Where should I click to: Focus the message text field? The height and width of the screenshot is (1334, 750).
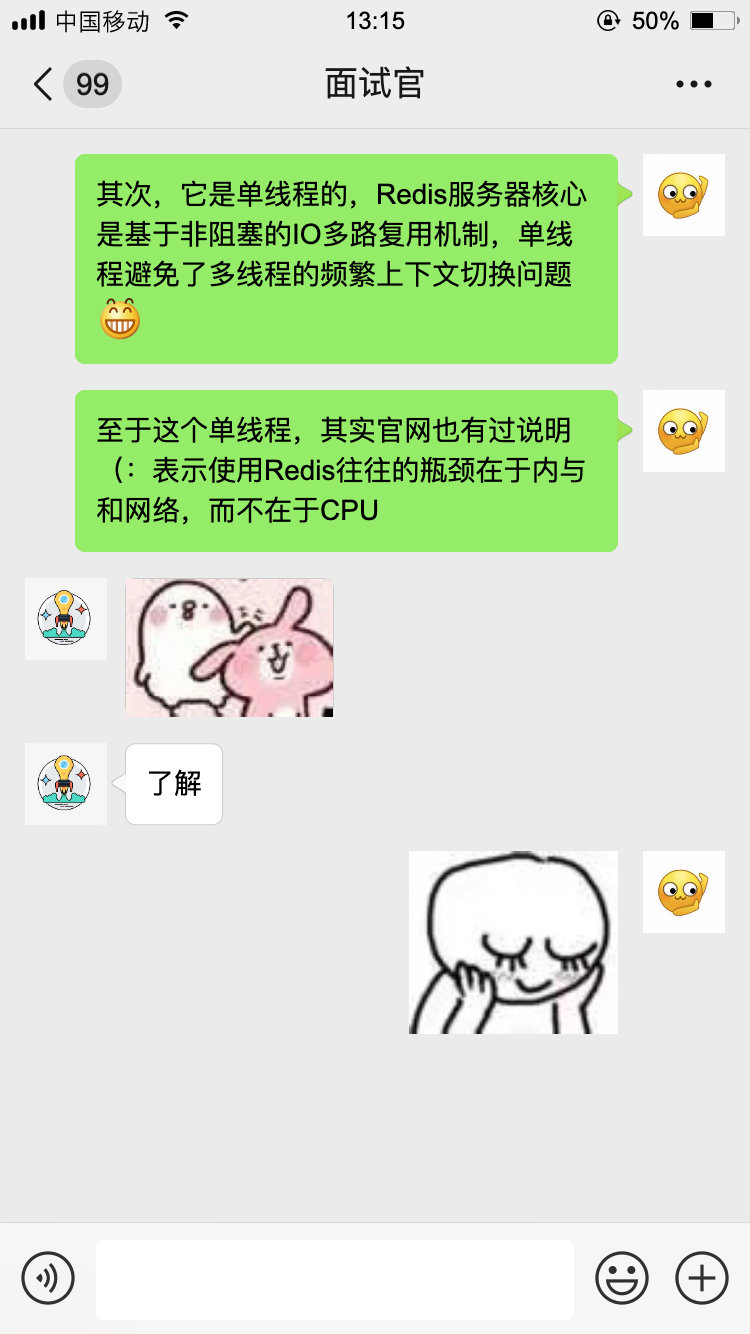pyautogui.click(x=334, y=1279)
